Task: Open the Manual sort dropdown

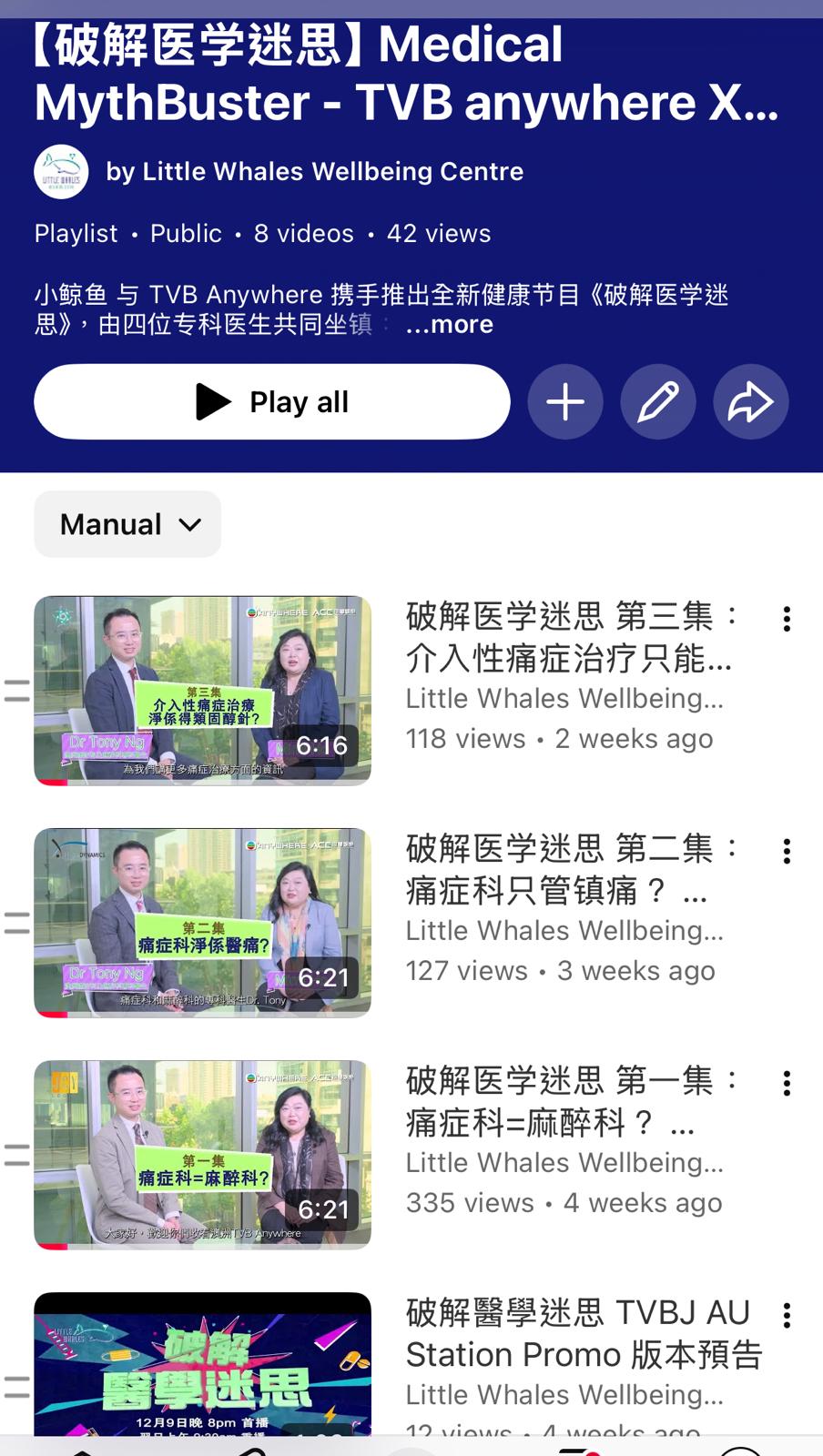Action: tap(127, 524)
